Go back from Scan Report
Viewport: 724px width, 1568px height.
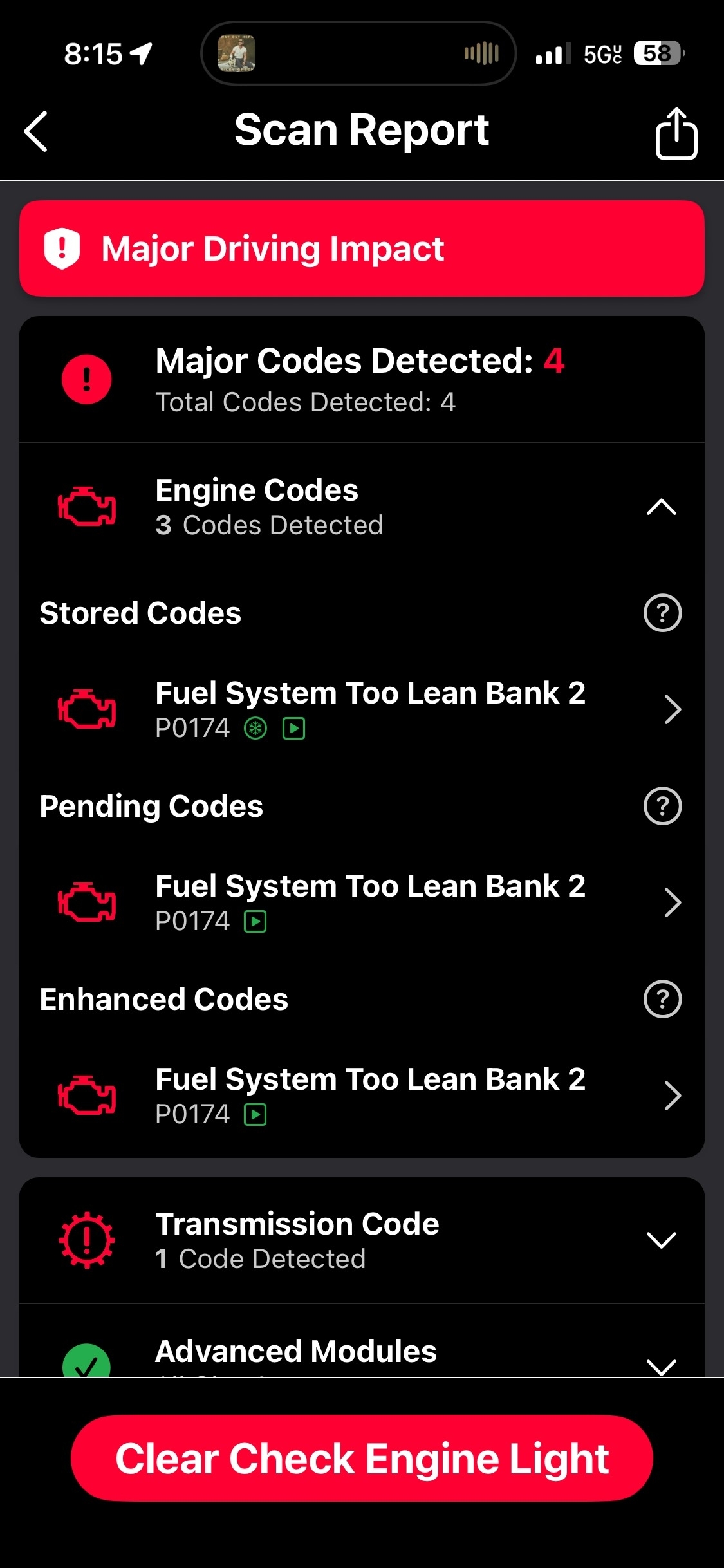pyautogui.click(x=36, y=131)
